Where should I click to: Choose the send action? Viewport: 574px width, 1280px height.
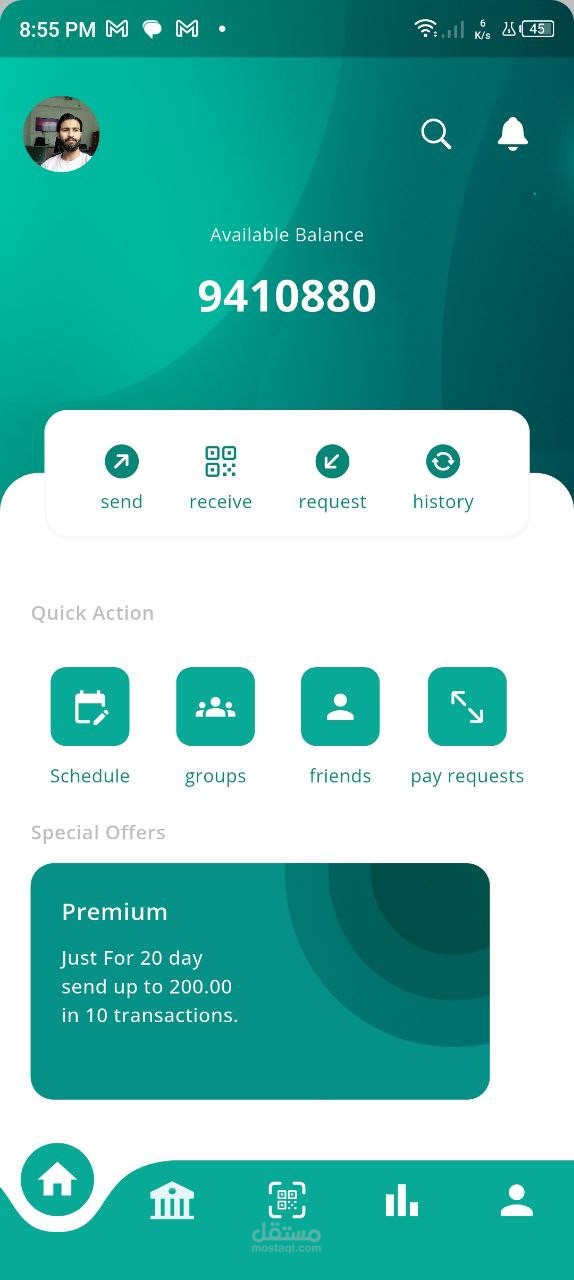122,478
